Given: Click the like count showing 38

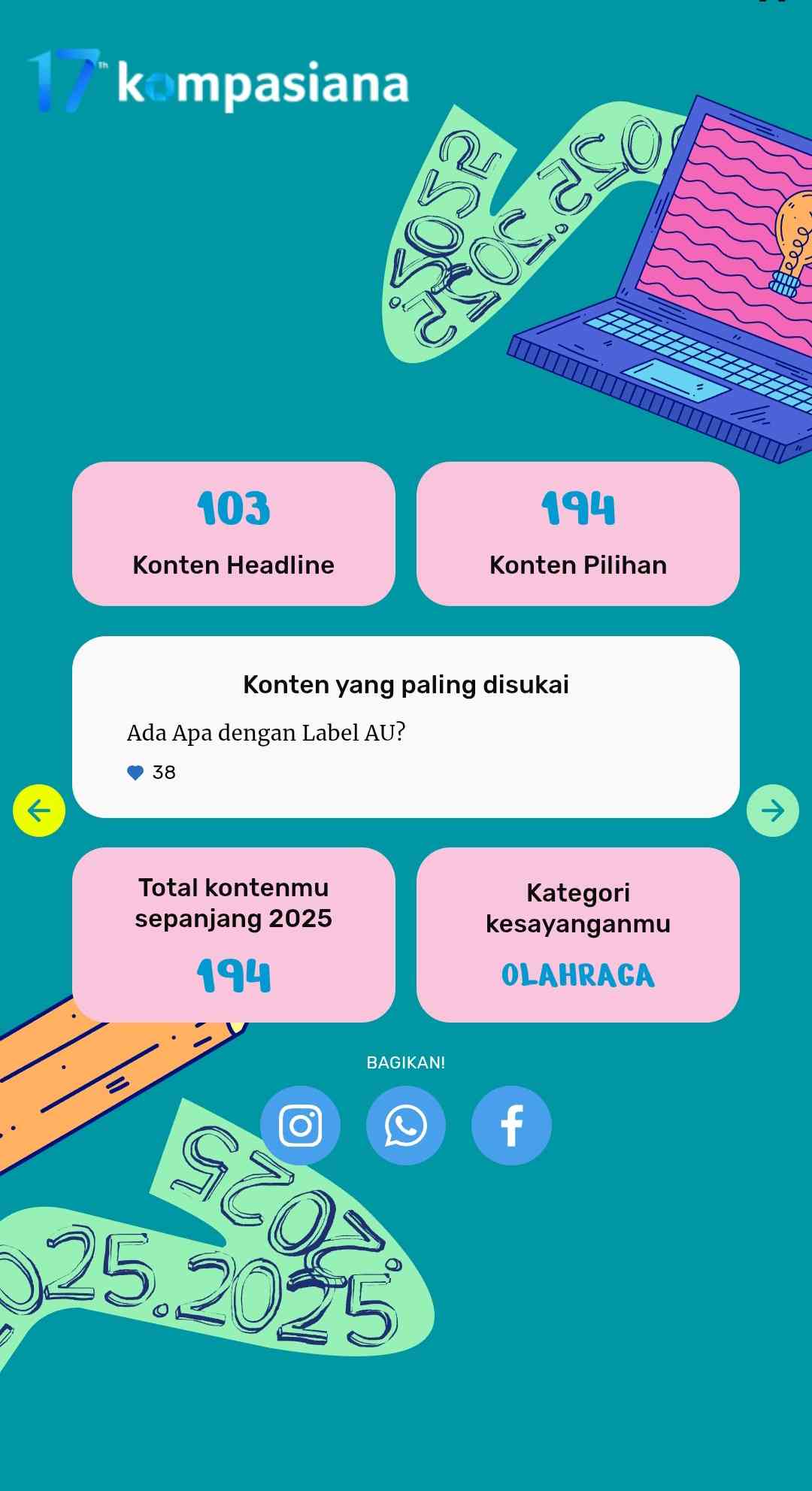Looking at the screenshot, I should pyautogui.click(x=162, y=771).
